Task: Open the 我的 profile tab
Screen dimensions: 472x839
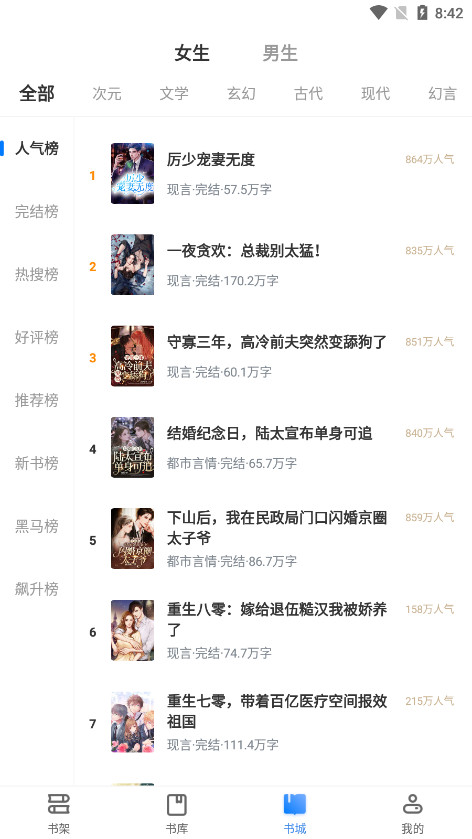Action: [x=413, y=813]
